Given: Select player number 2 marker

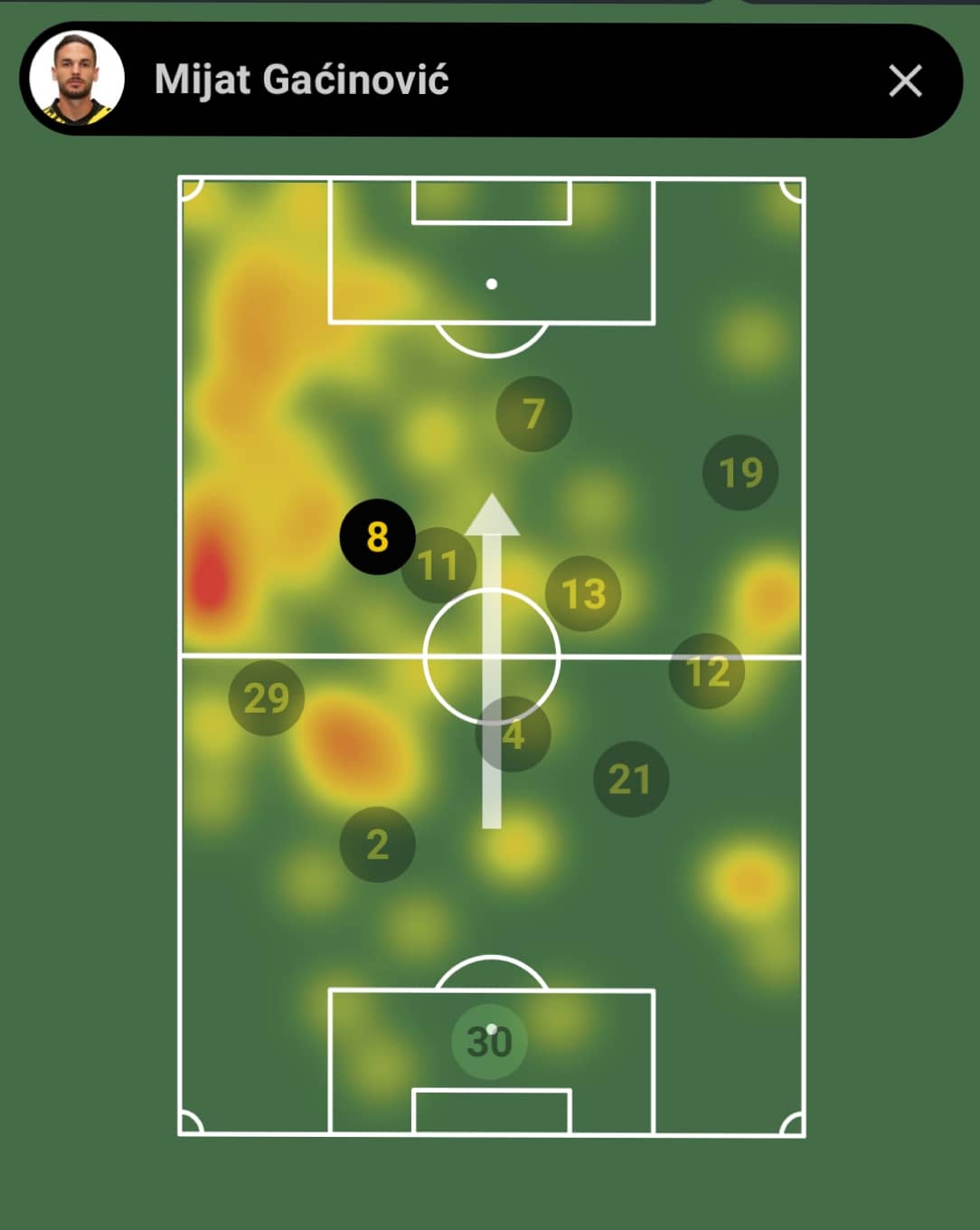Looking at the screenshot, I should pyautogui.click(x=377, y=844).
